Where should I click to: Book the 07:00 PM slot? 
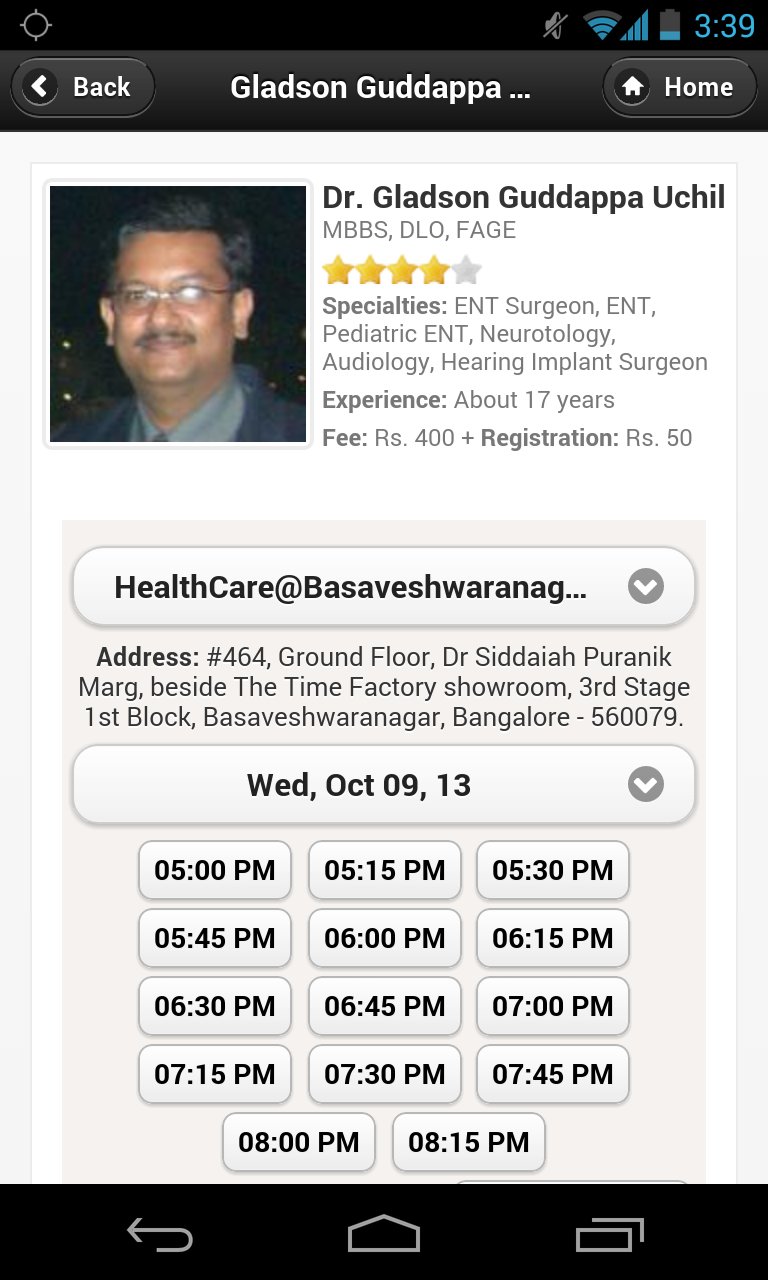tap(552, 1006)
